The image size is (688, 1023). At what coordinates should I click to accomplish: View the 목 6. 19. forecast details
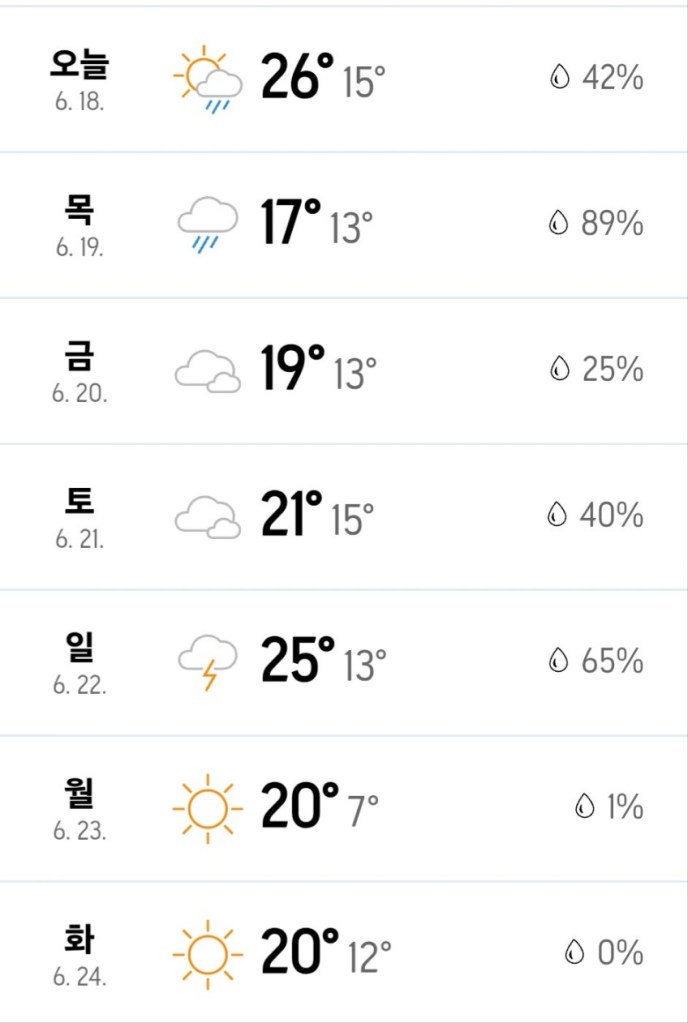pyautogui.click(x=344, y=224)
